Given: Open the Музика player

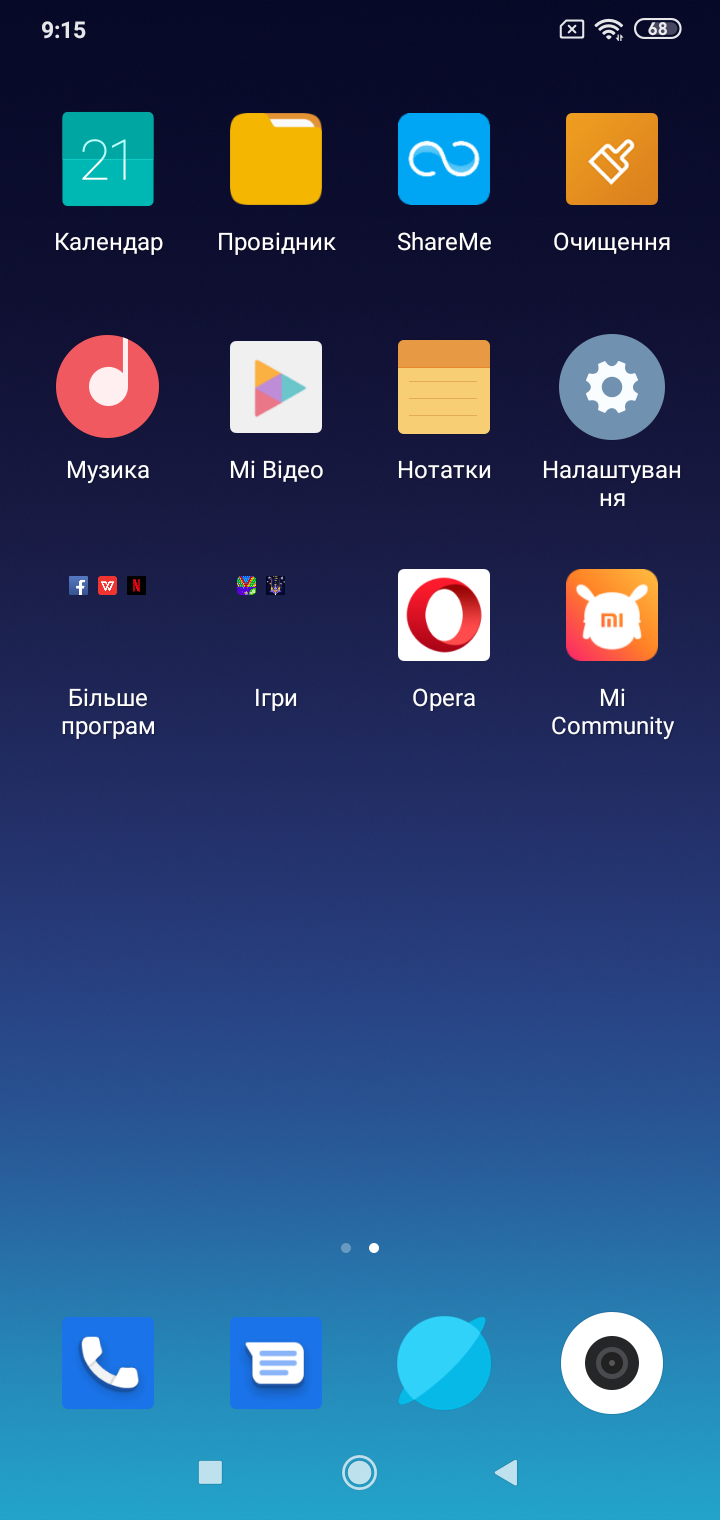Looking at the screenshot, I should pos(107,387).
